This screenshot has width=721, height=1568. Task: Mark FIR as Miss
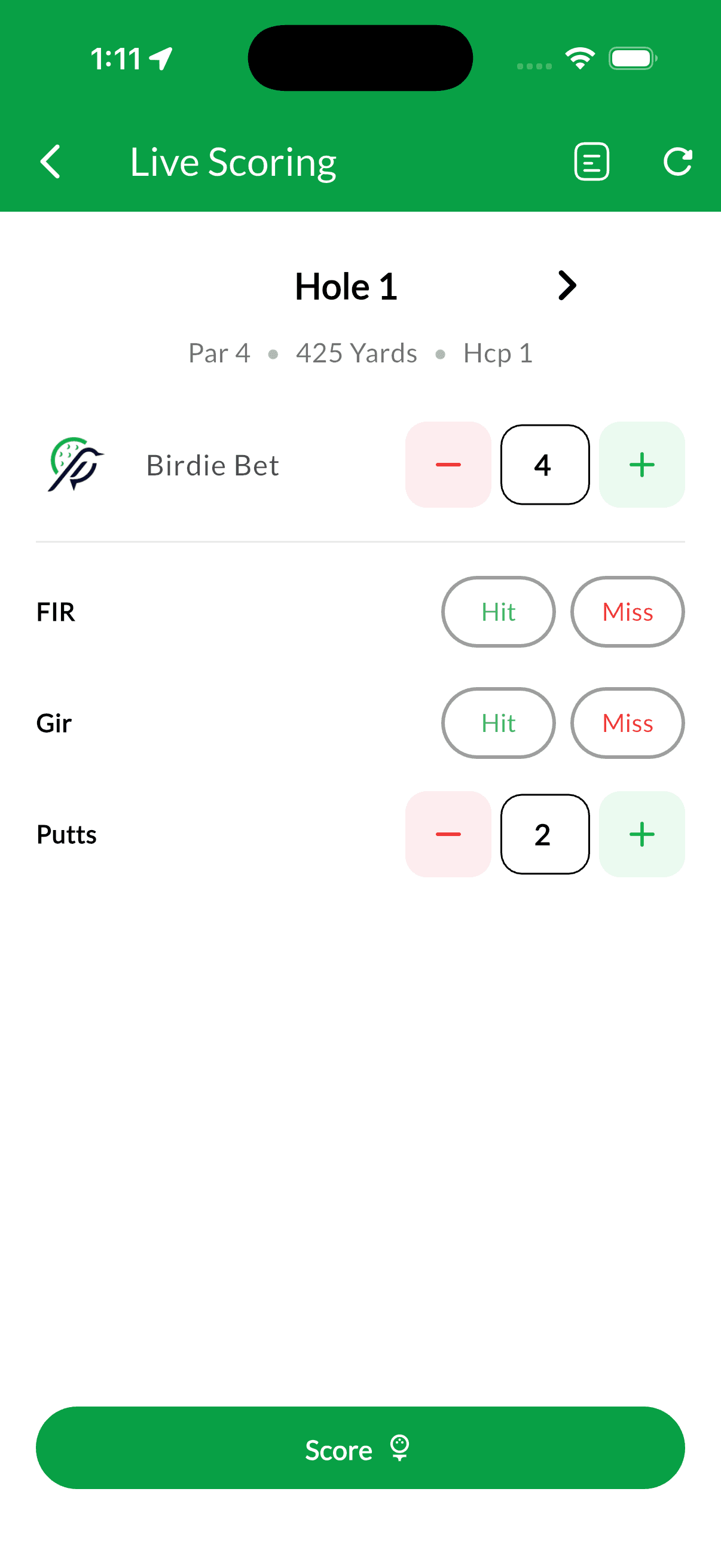(x=627, y=612)
